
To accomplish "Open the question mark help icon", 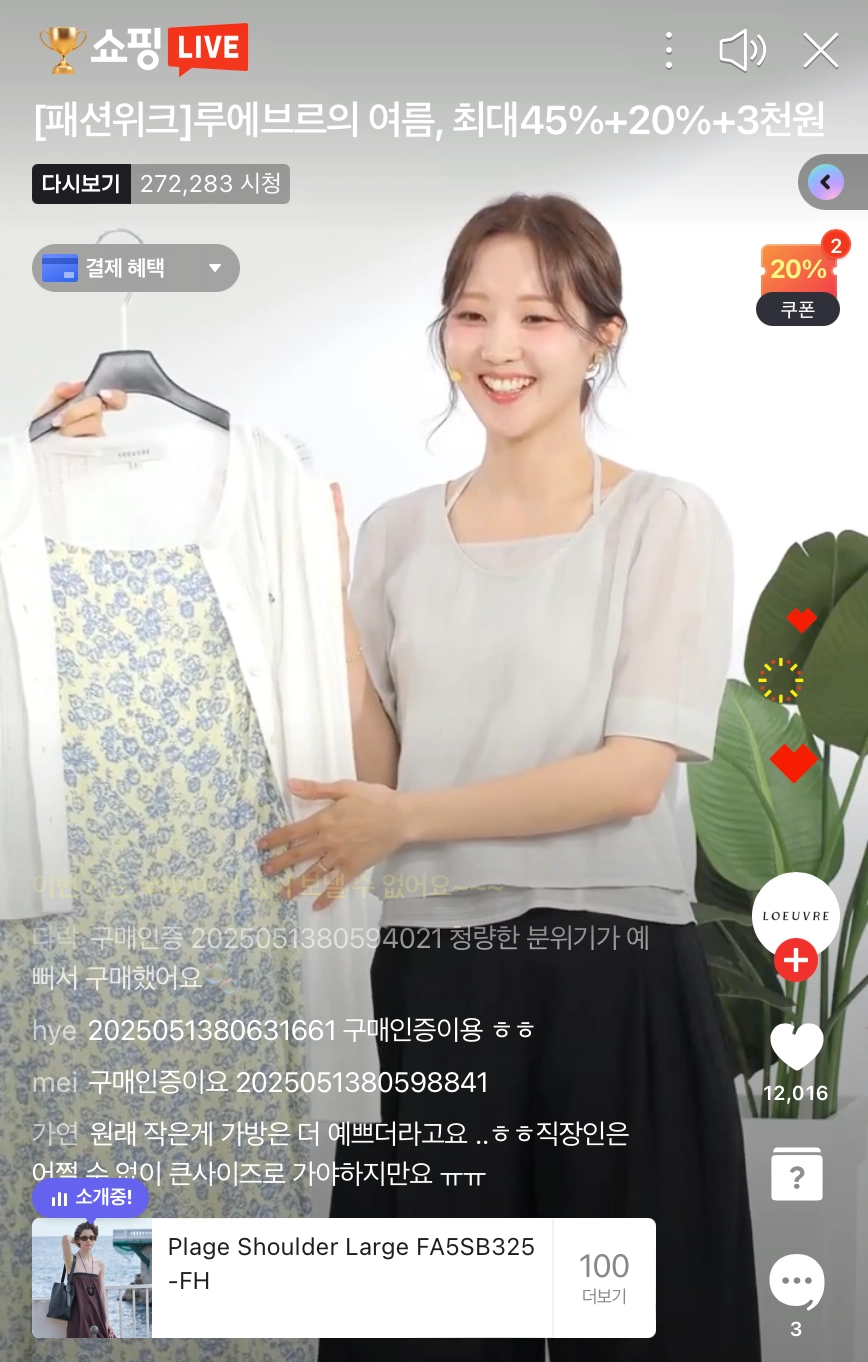I will pyautogui.click(x=796, y=1175).
